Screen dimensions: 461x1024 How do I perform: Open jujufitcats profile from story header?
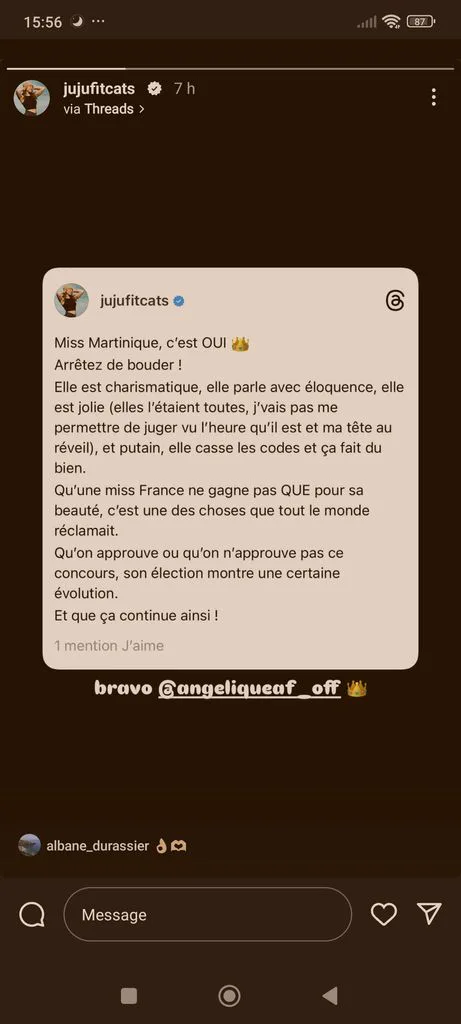click(99, 88)
